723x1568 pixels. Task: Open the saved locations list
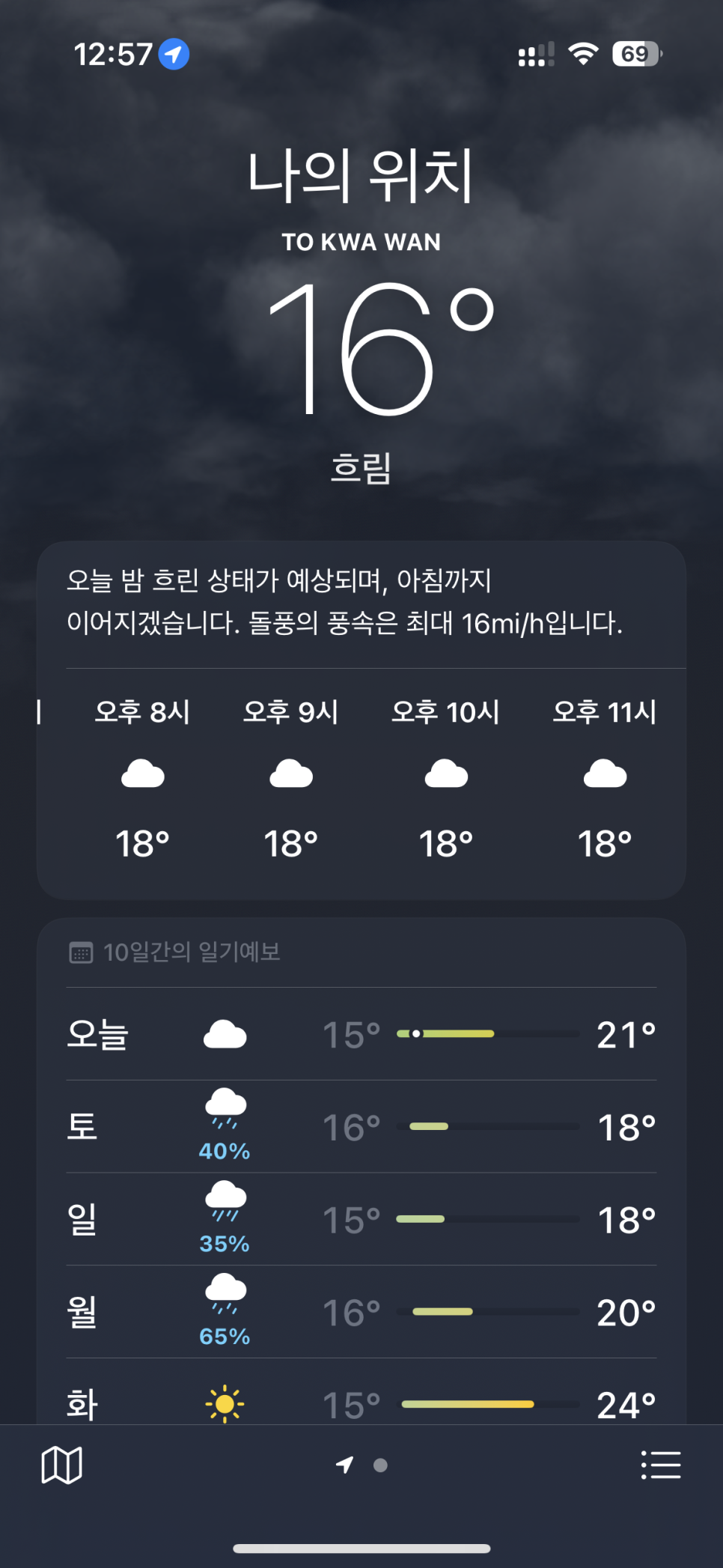(661, 1465)
